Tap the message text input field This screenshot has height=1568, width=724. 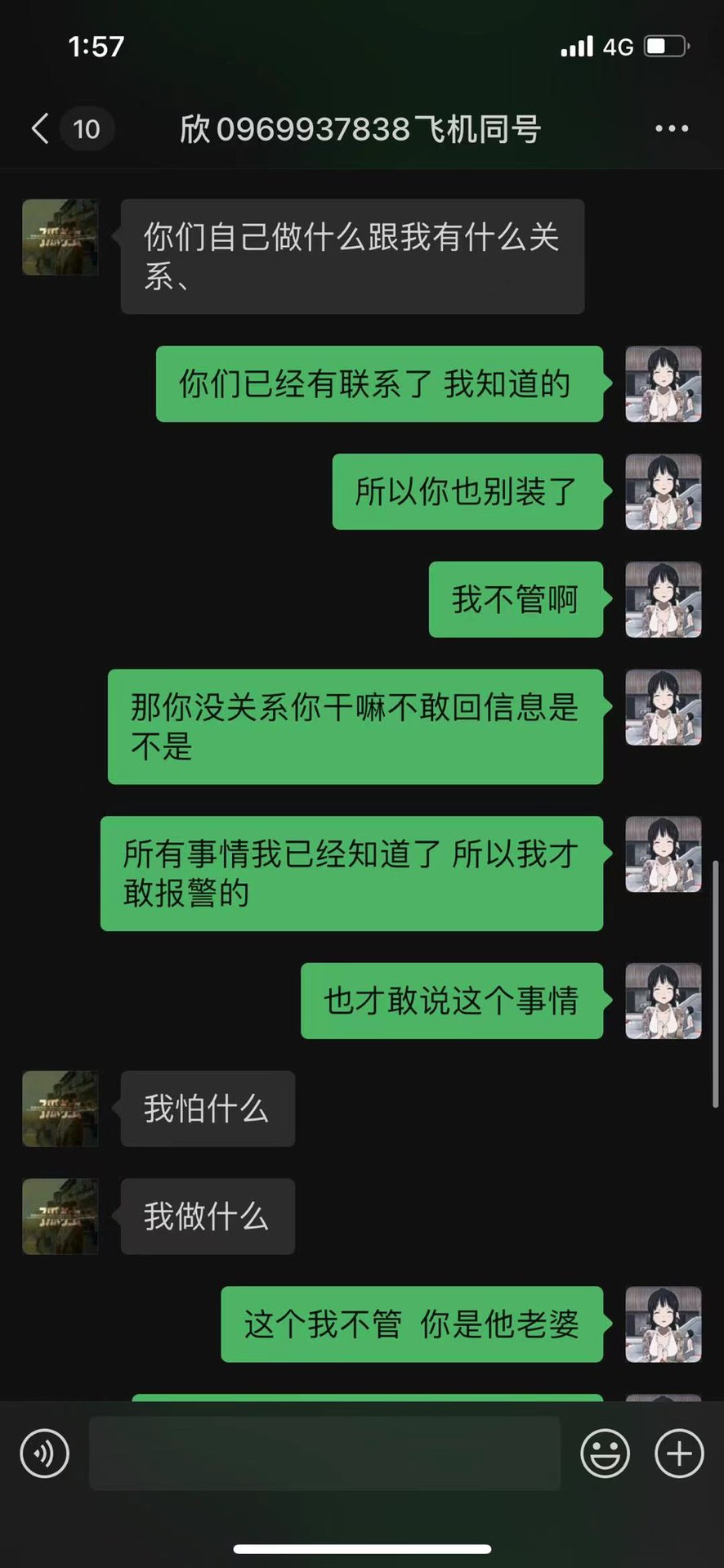pyautogui.click(x=324, y=1454)
